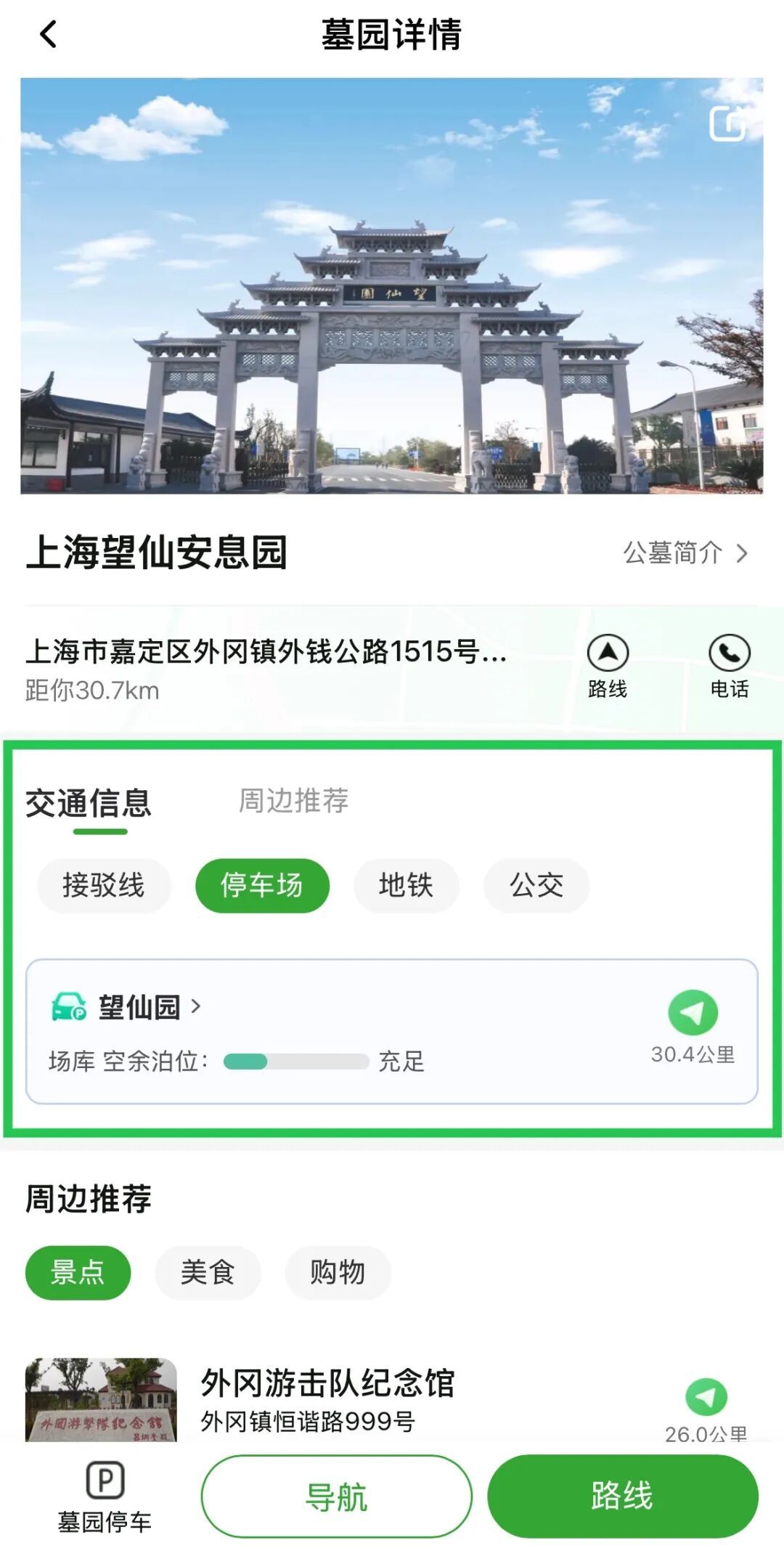Switch to the 周边推荐 tab

pyautogui.click(x=293, y=801)
